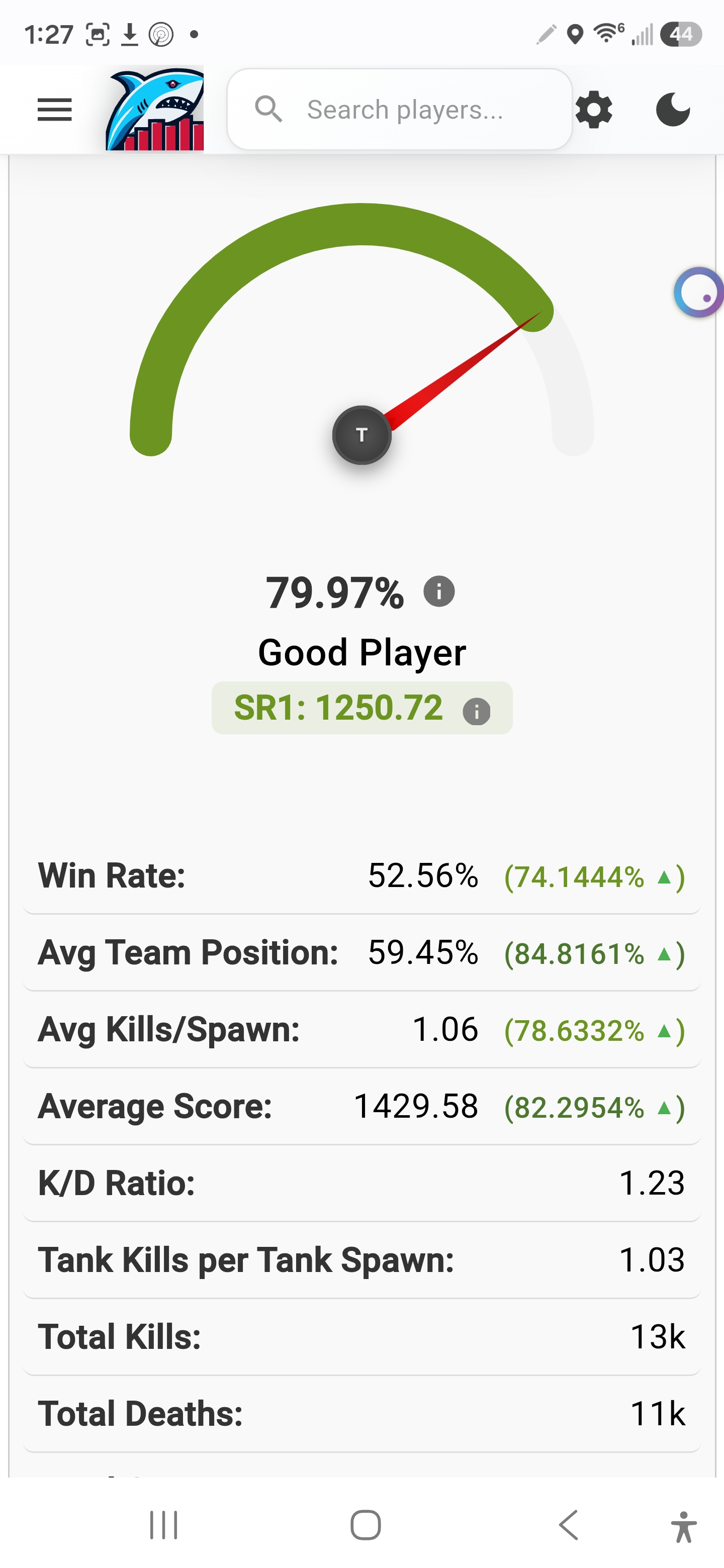Tap the floating assistant bubble

coord(699,292)
